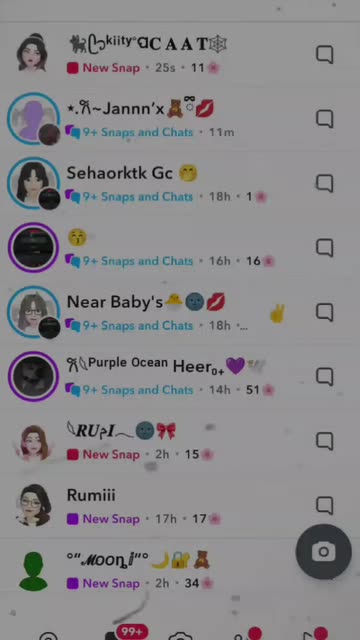Open the kiity CAAT chat row
The height and width of the screenshot is (640, 360).
pyautogui.click(x=180, y=54)
